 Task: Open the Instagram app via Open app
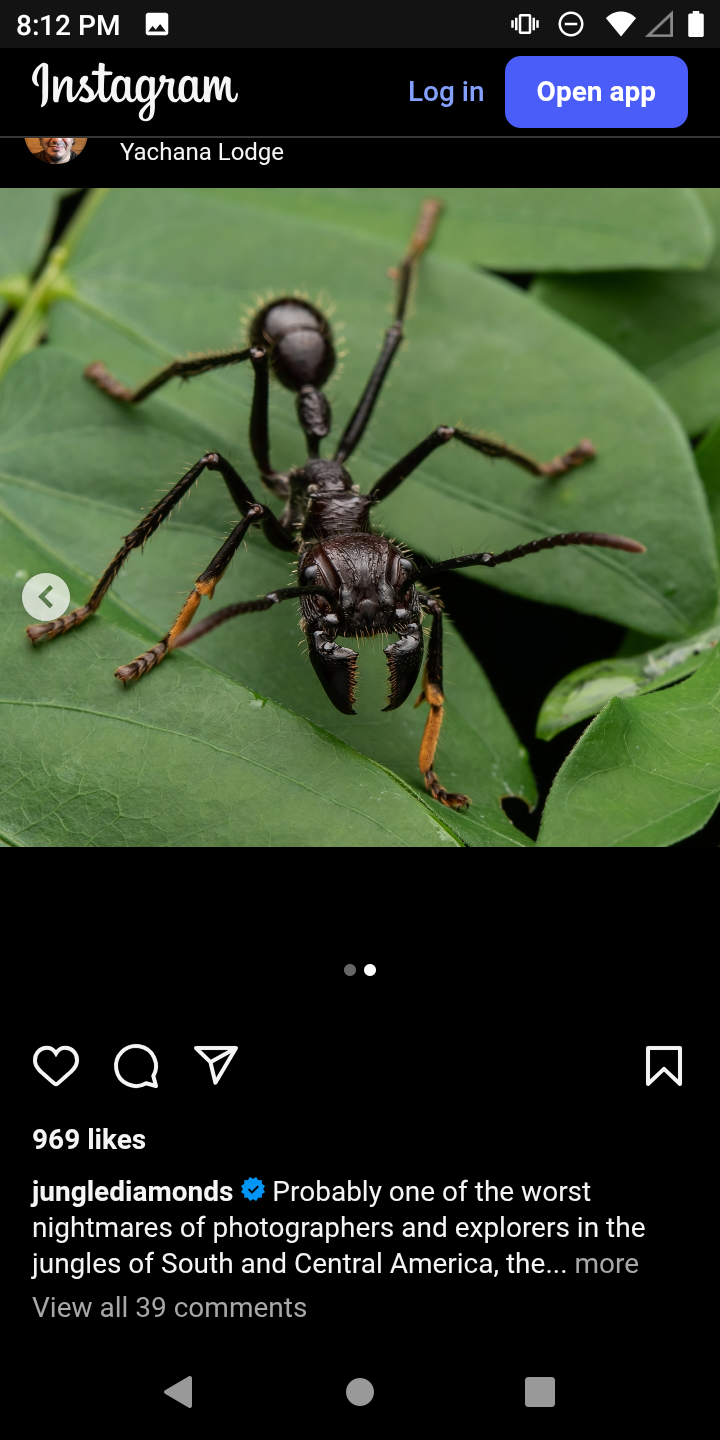(596, 92)
